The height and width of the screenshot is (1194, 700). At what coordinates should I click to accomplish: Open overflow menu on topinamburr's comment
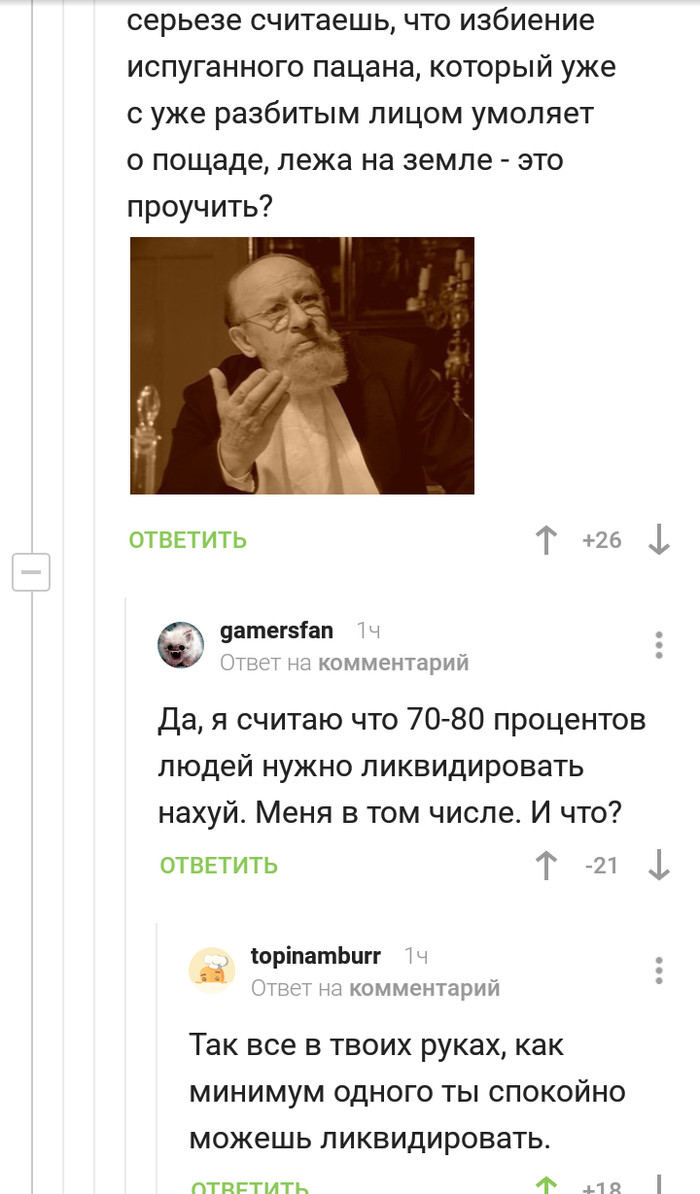[x=658, y=970]
